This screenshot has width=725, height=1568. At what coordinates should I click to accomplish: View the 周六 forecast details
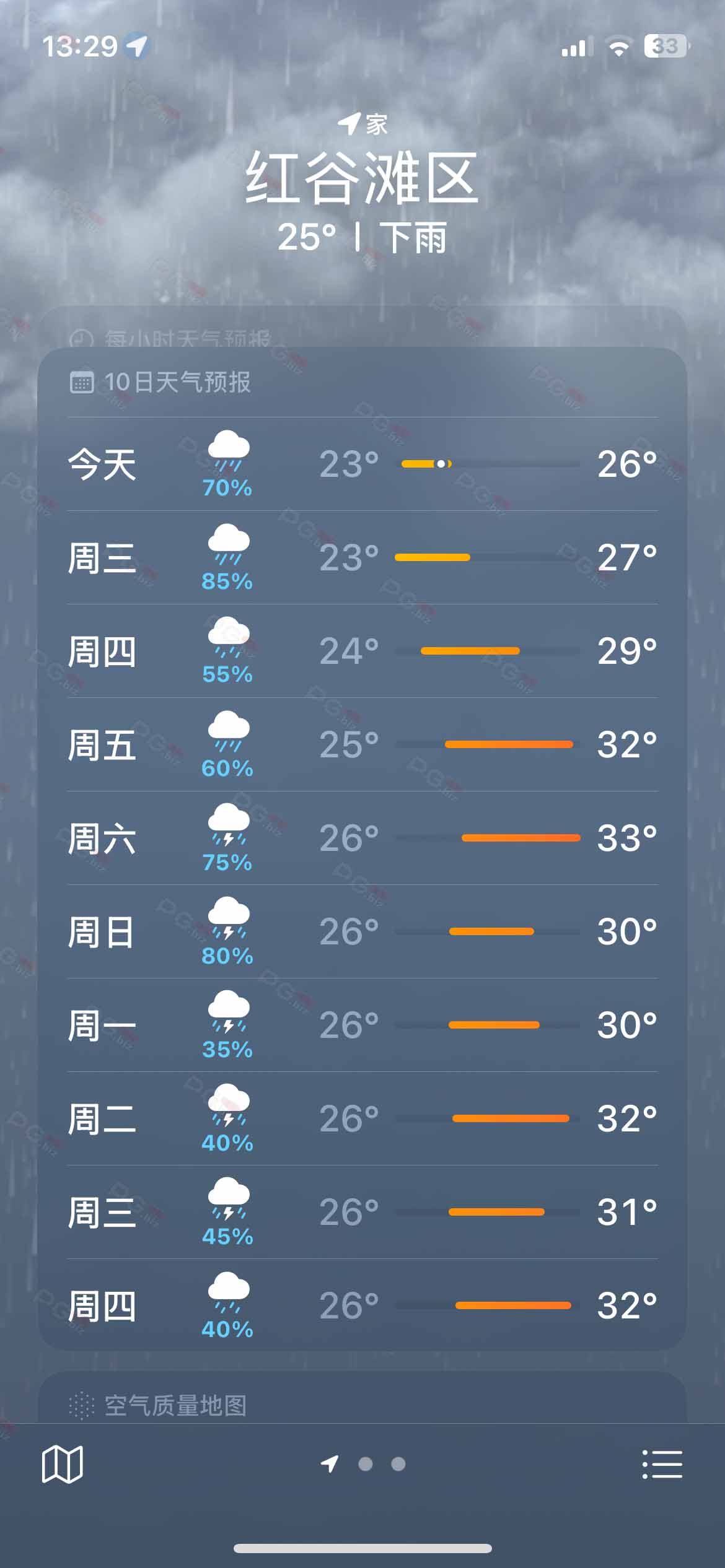click(x=362, y=838)
